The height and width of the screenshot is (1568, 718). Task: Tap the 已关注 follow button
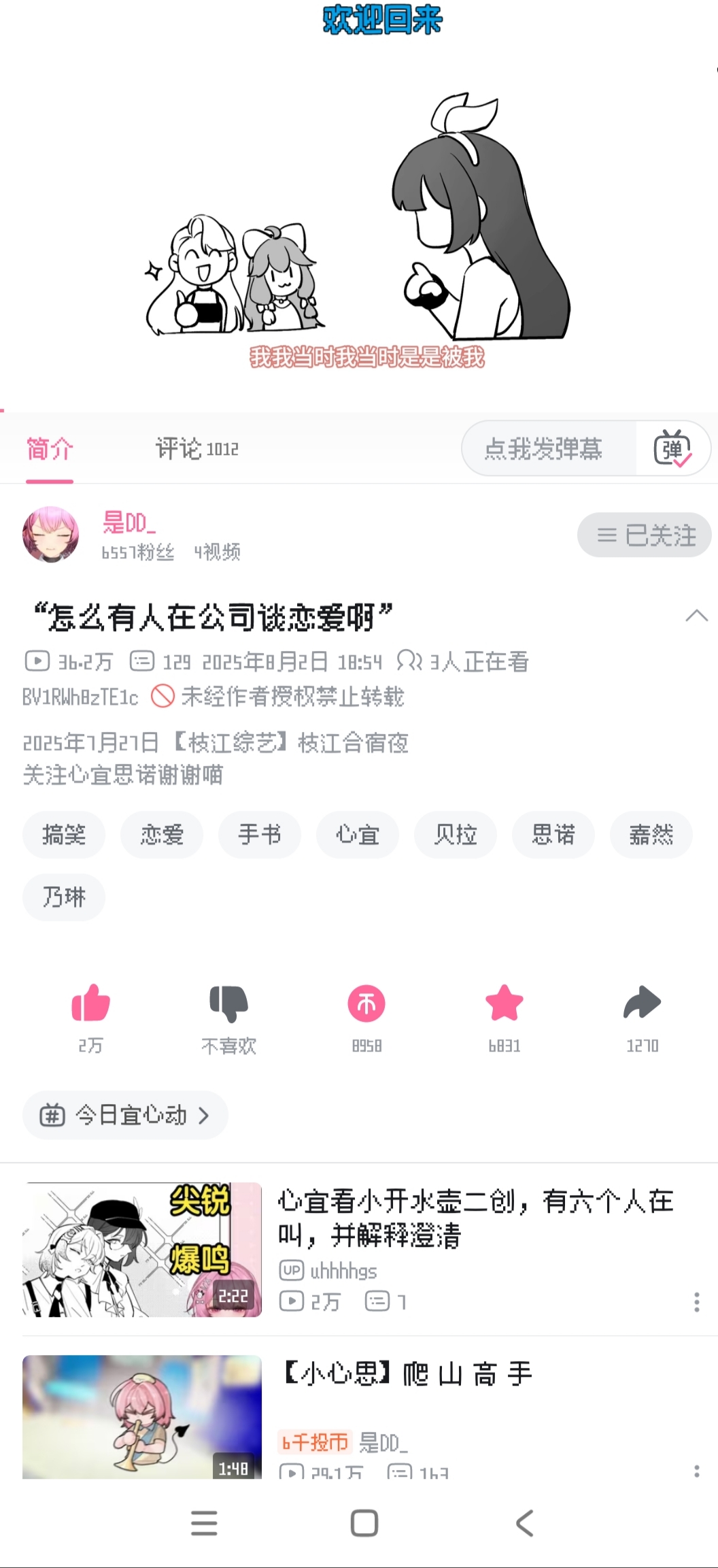pos(644,535)
